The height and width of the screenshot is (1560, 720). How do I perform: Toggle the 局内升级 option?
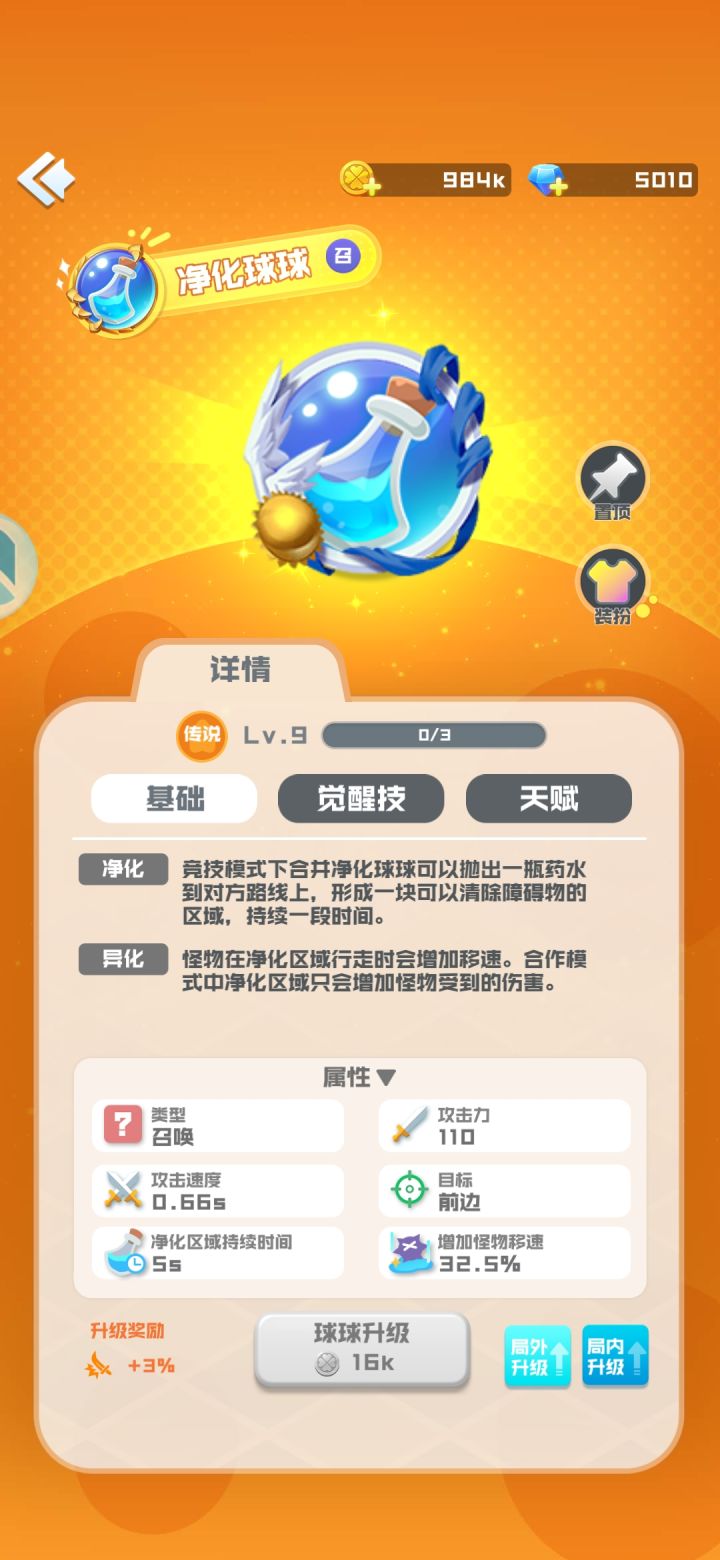615,1355
